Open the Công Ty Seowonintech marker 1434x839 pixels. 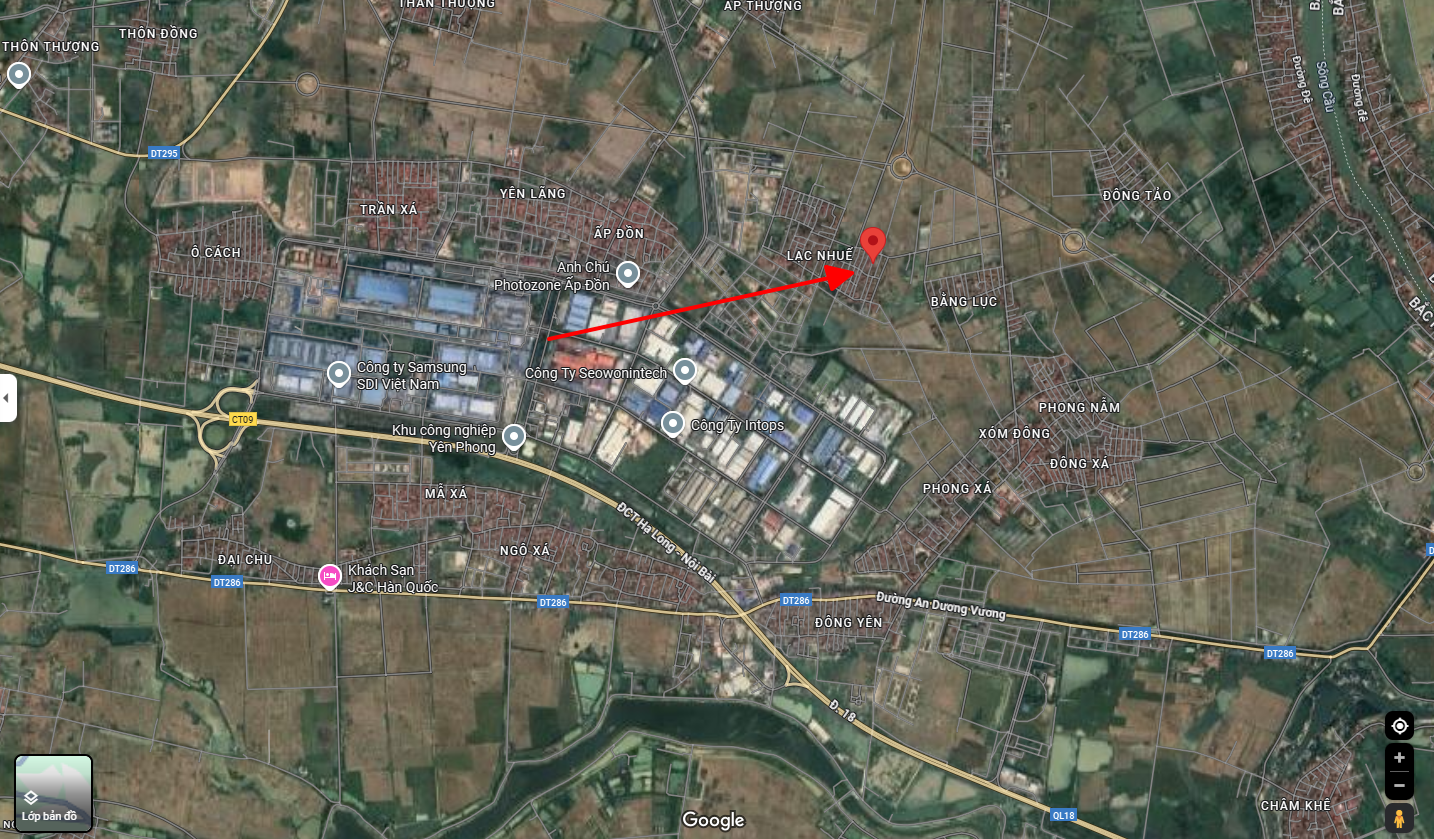[x=684, y=372]
